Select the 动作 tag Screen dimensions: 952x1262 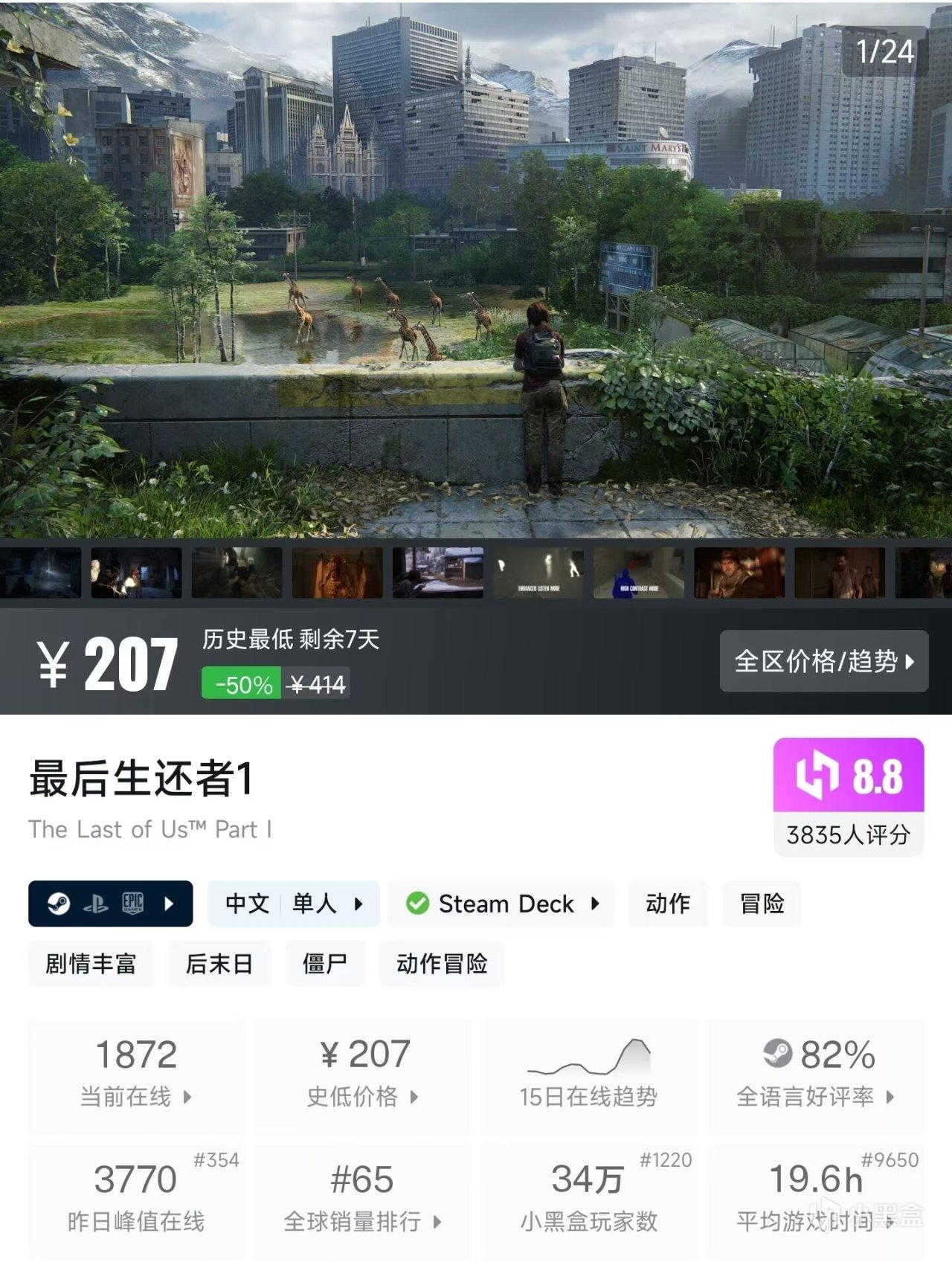pos(667,904)
